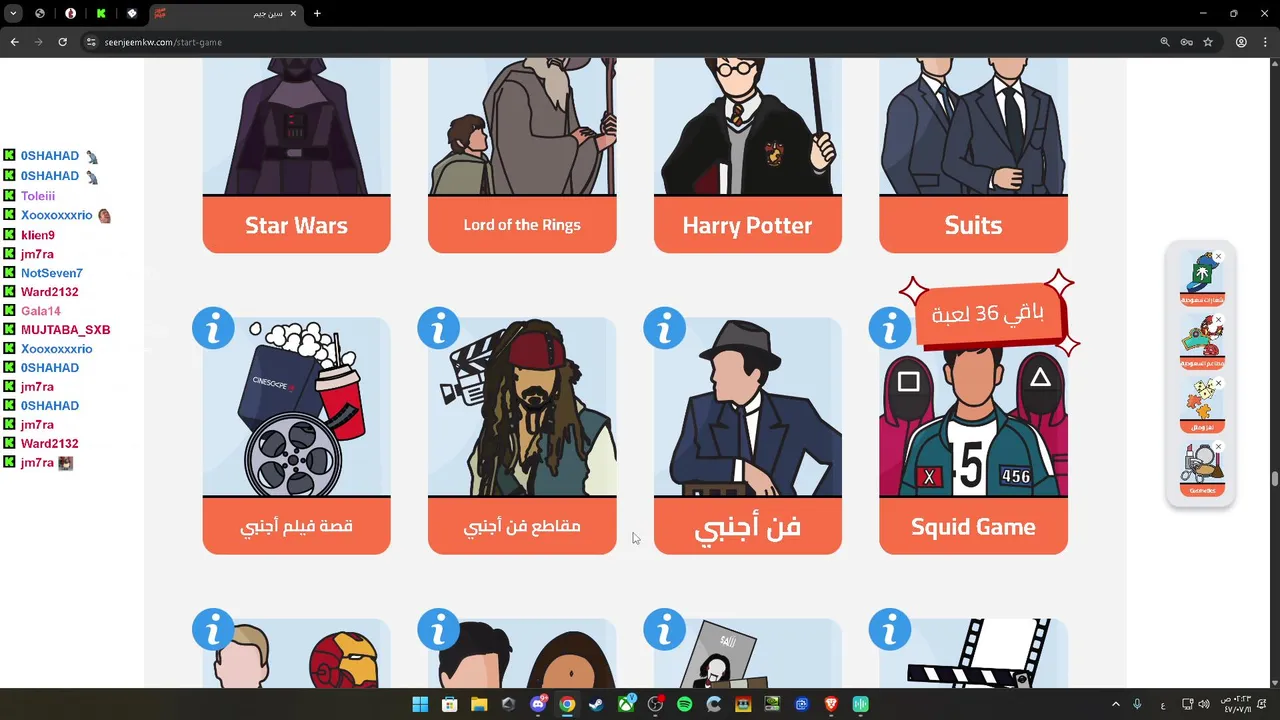
Task: View info icon on فن أجنبي card
Action: [664, 328]
